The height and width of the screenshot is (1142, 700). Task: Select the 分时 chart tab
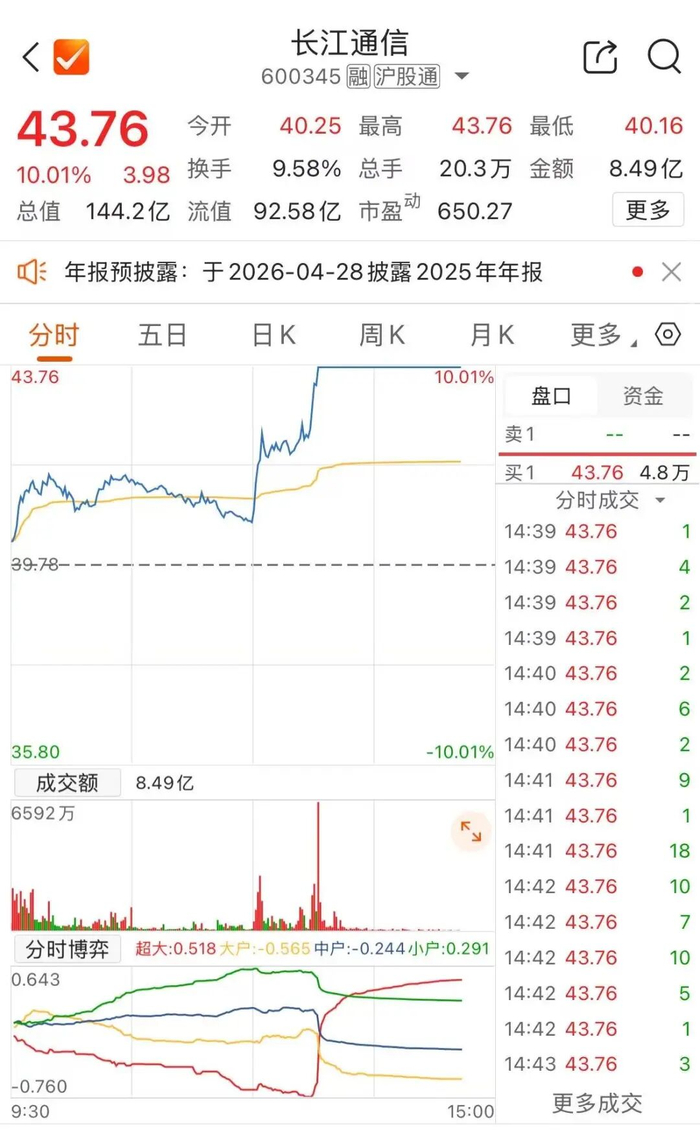click(x=54, y=336)
